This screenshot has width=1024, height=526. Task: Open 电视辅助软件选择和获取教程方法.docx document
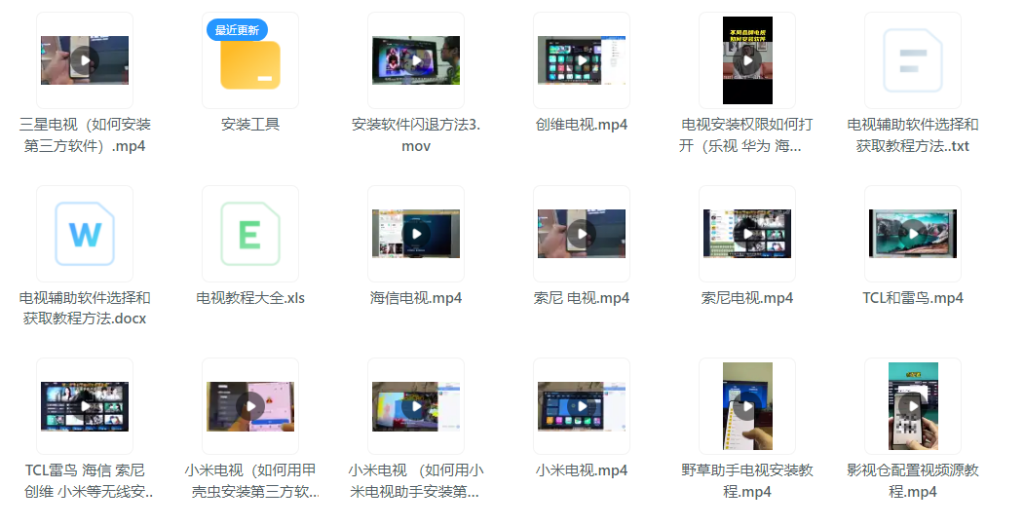85,234
